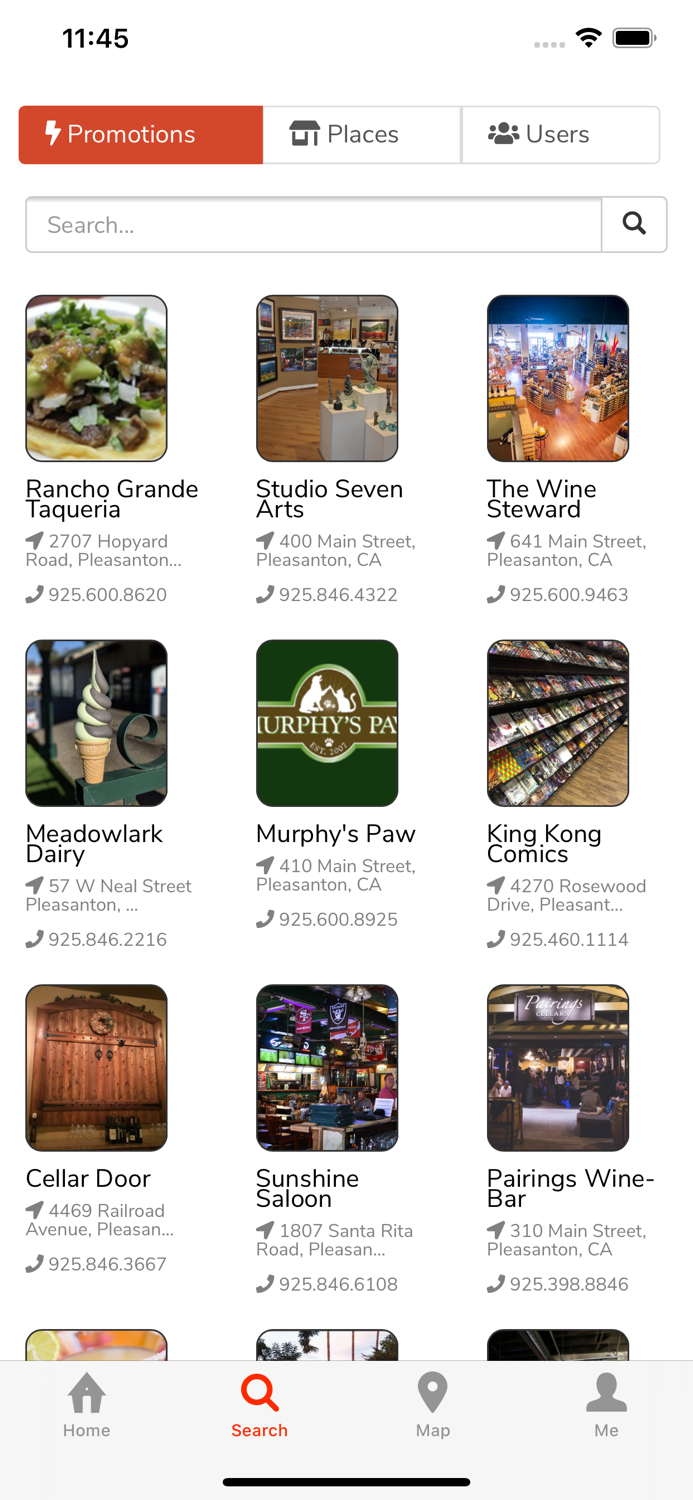Screen dimensions: 693x1500
Task: Open Meadowlark Dairy listing
Action: pyautogui.click(x=97, y=723)
